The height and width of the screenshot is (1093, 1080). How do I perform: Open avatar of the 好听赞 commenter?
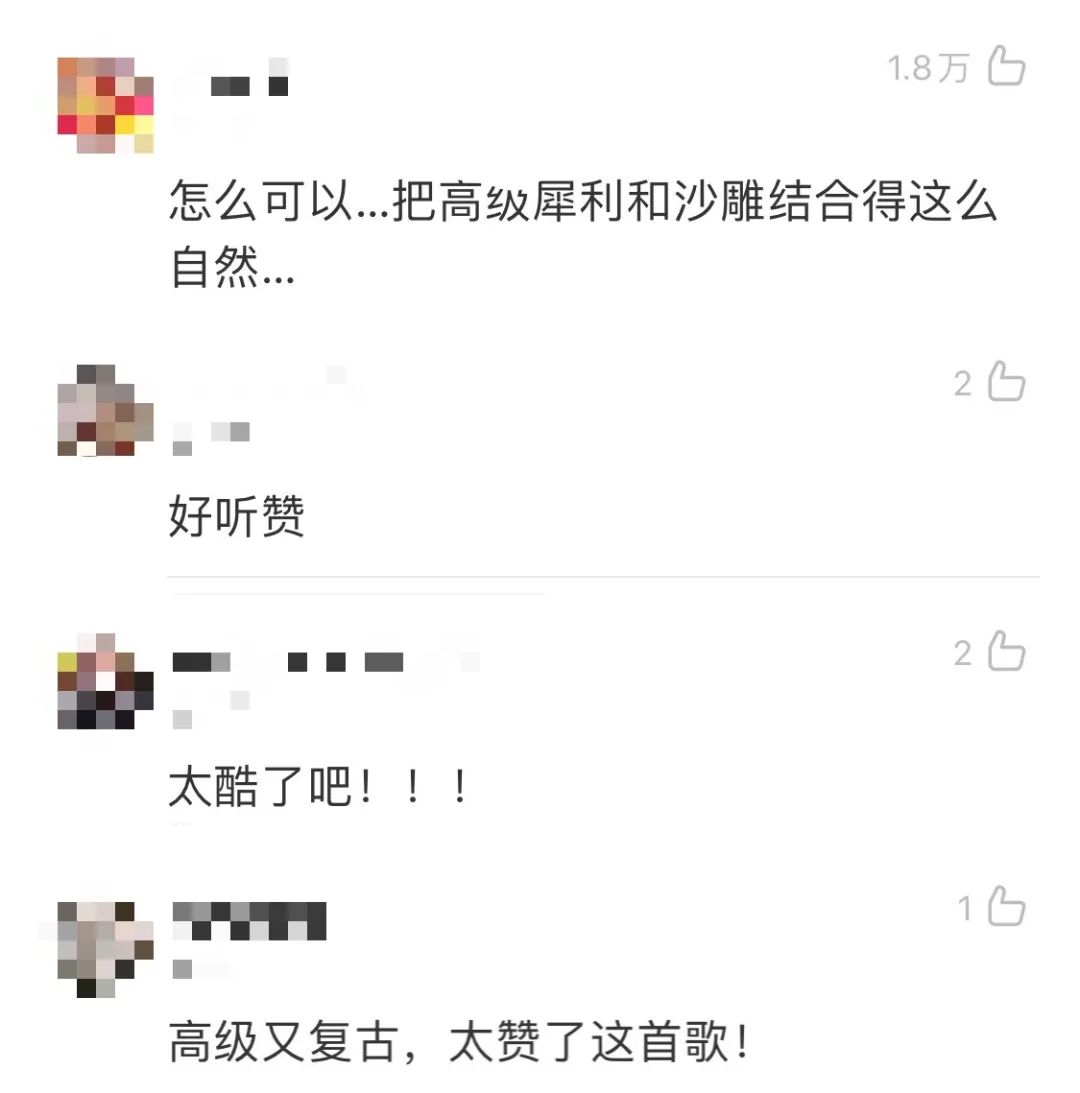[105, 410]
